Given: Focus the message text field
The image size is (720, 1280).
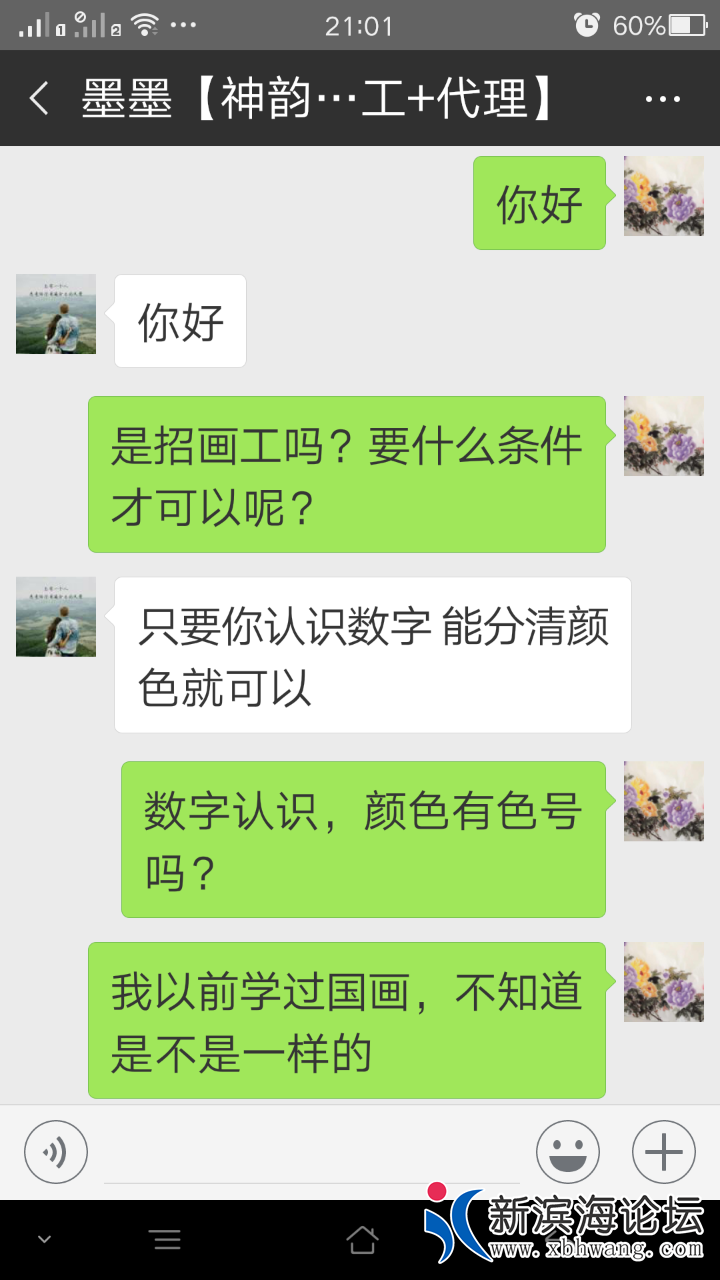Looking at the screenshot, I should click(312, 1154).
